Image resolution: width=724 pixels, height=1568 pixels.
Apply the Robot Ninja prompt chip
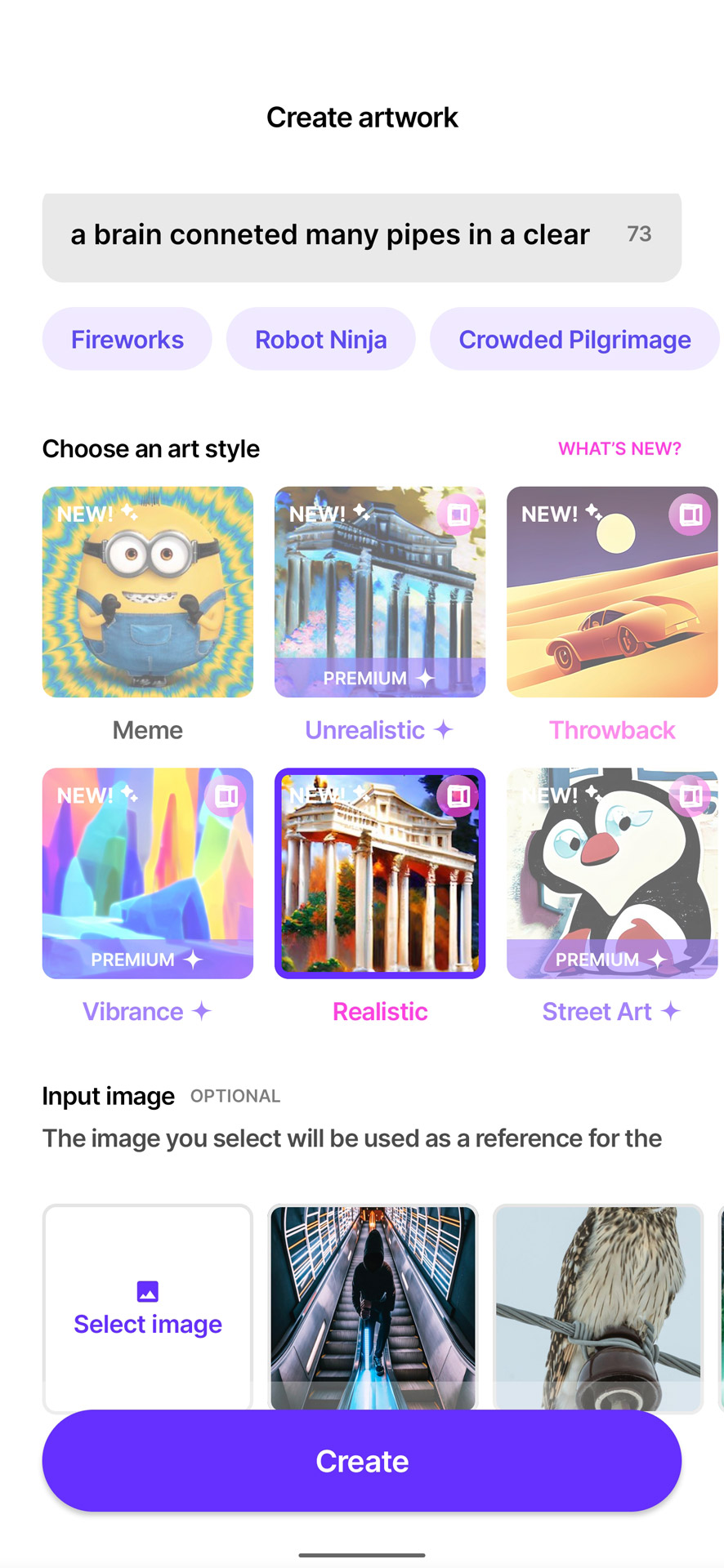(321, 339)
